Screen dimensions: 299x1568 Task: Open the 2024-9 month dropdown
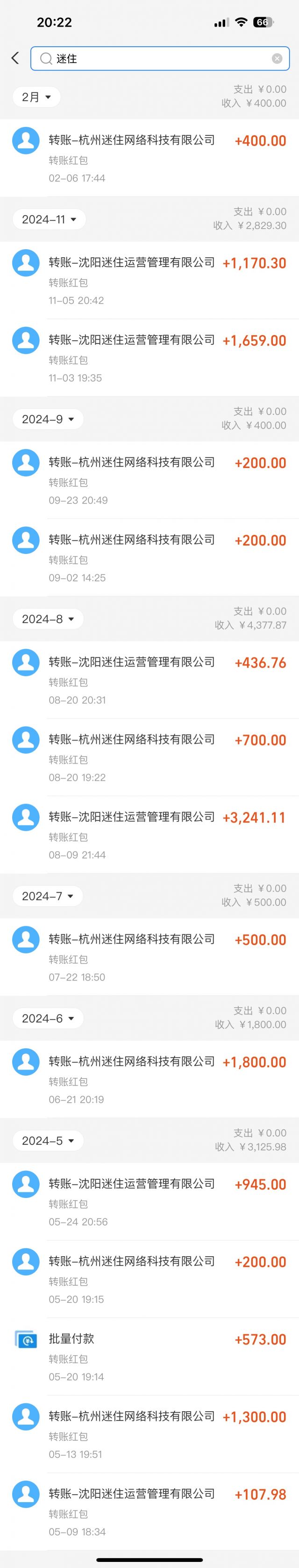(48, 420)
